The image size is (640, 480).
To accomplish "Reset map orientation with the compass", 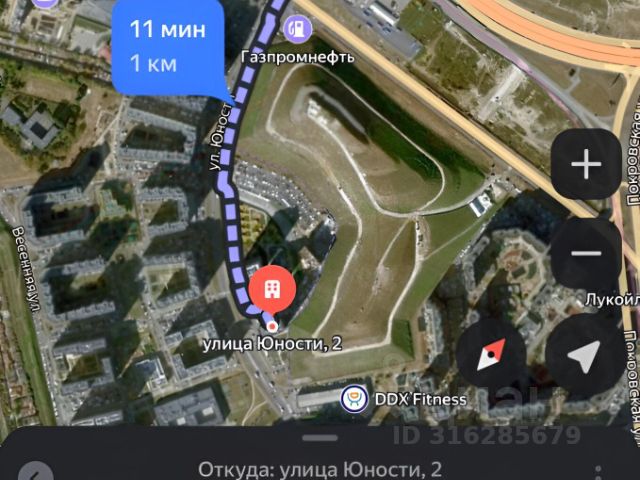I will click(491, 354).
